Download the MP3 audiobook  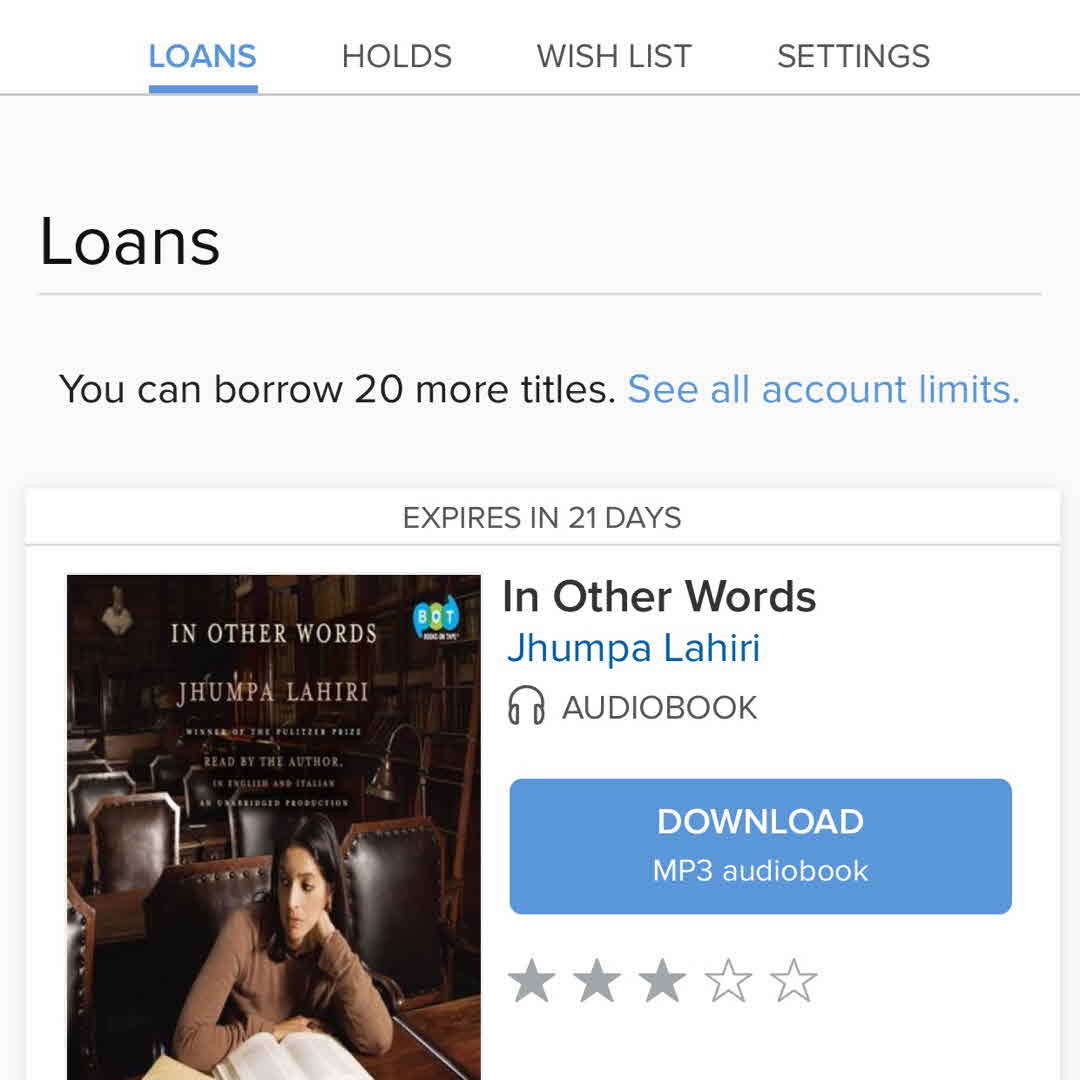click(x=760, y=846)
